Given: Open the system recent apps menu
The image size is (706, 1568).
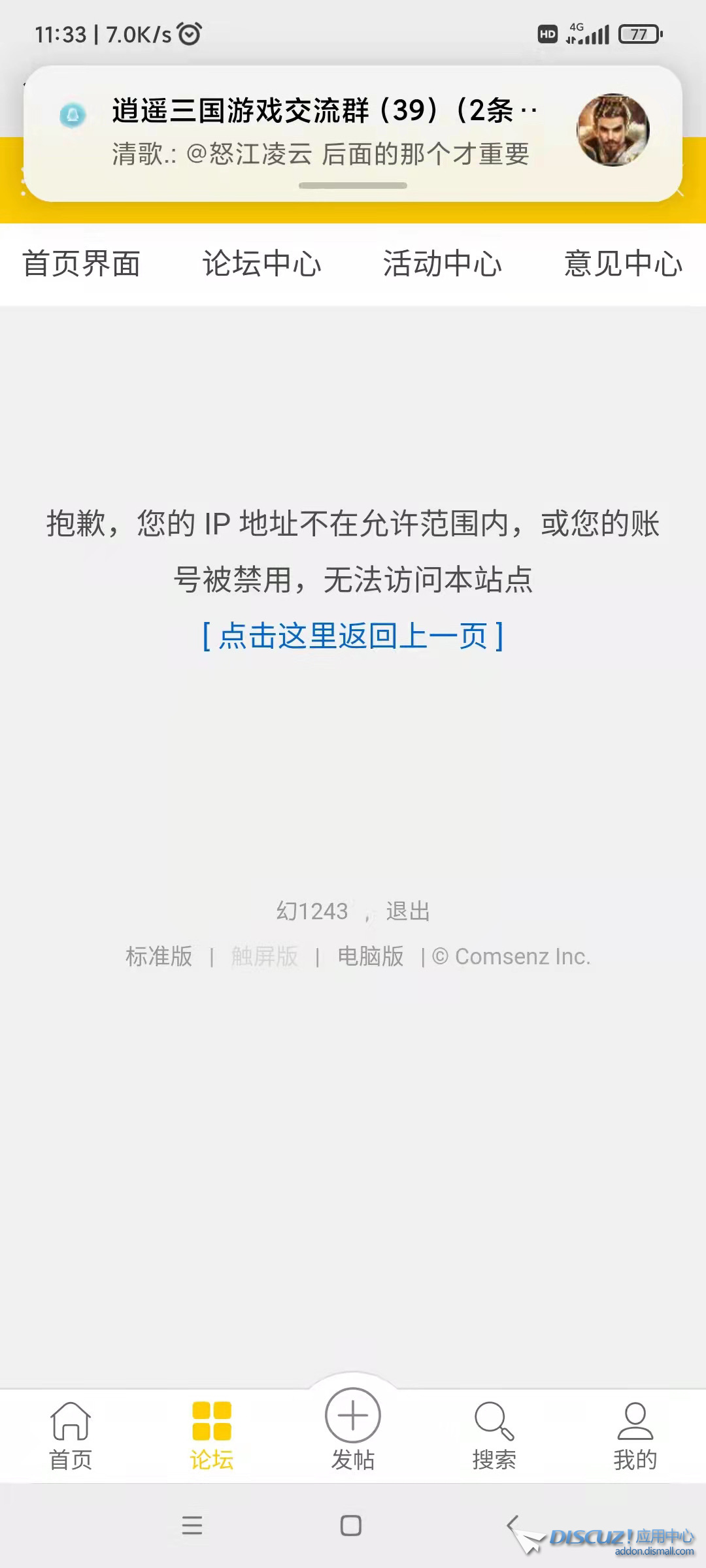Looking at the screenshot, I should click(x=192, y=1526).
